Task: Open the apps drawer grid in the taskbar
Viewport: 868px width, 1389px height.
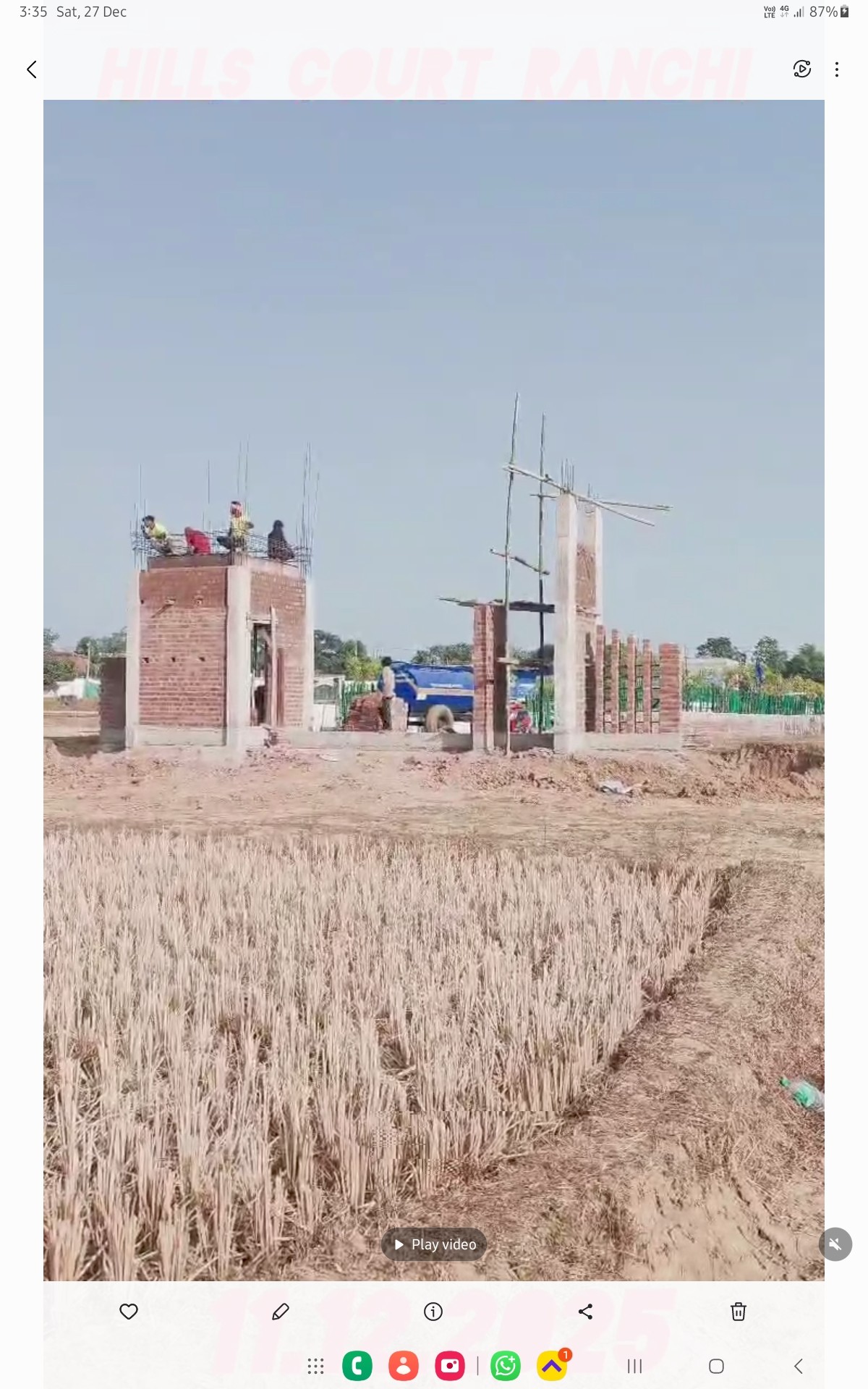Action: point(315,1366)
